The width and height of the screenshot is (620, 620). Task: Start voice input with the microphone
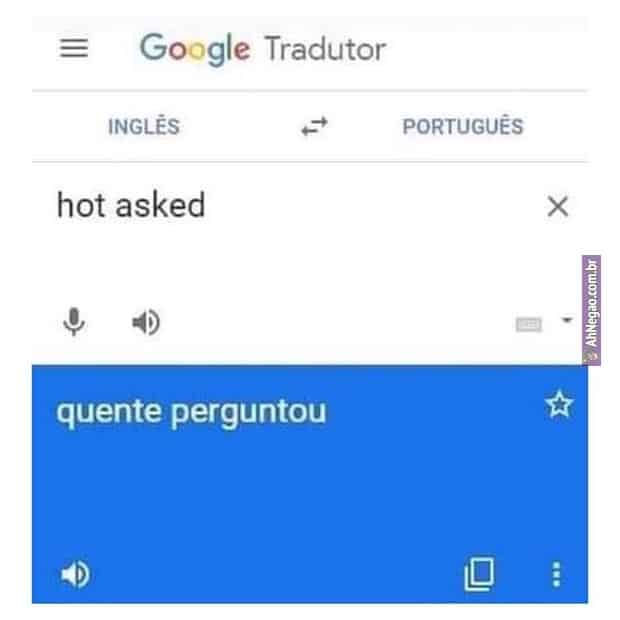click(75, 322)
